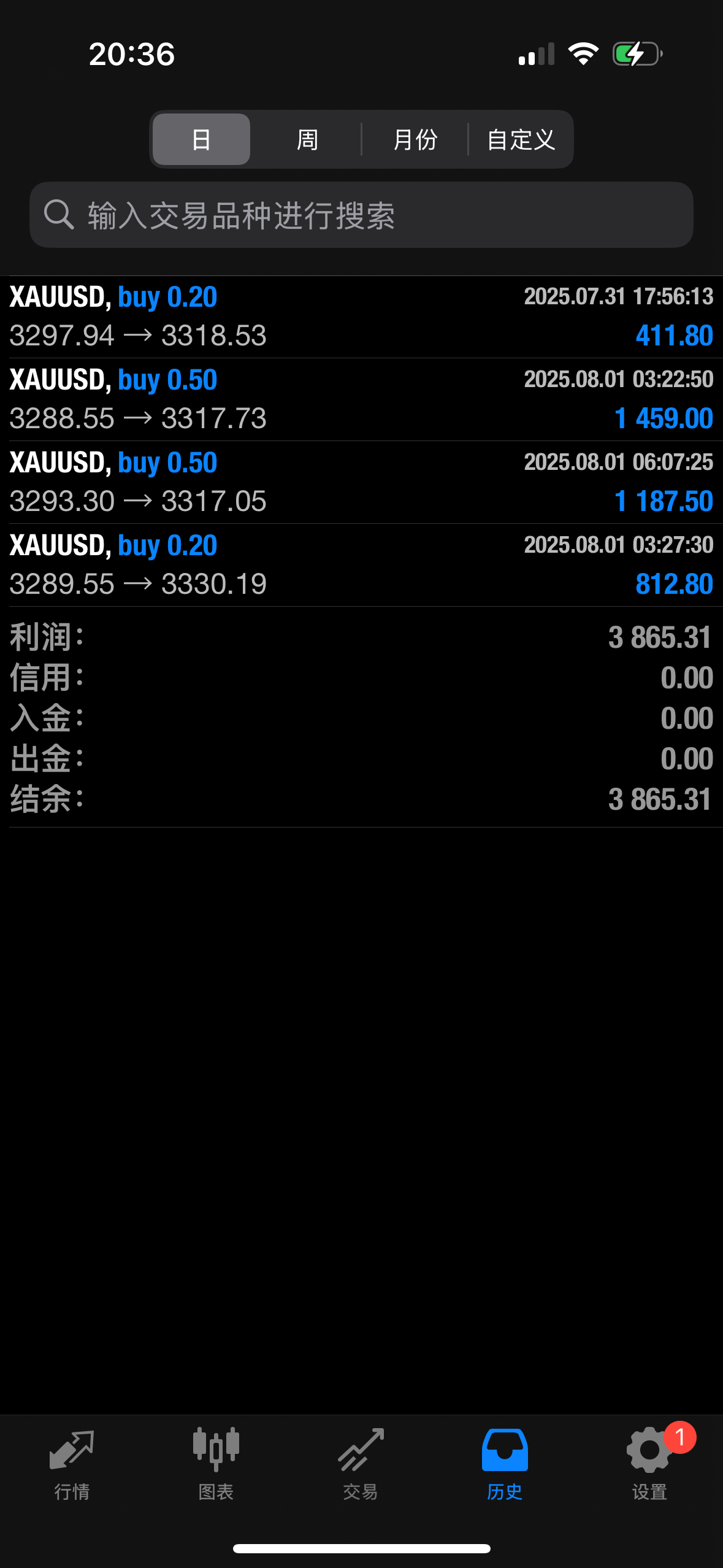Open the XAUUSD trade with profit 1 459.00
Image resolution: width=723 pixels, height=1568 pixels.
coord(361,399)
